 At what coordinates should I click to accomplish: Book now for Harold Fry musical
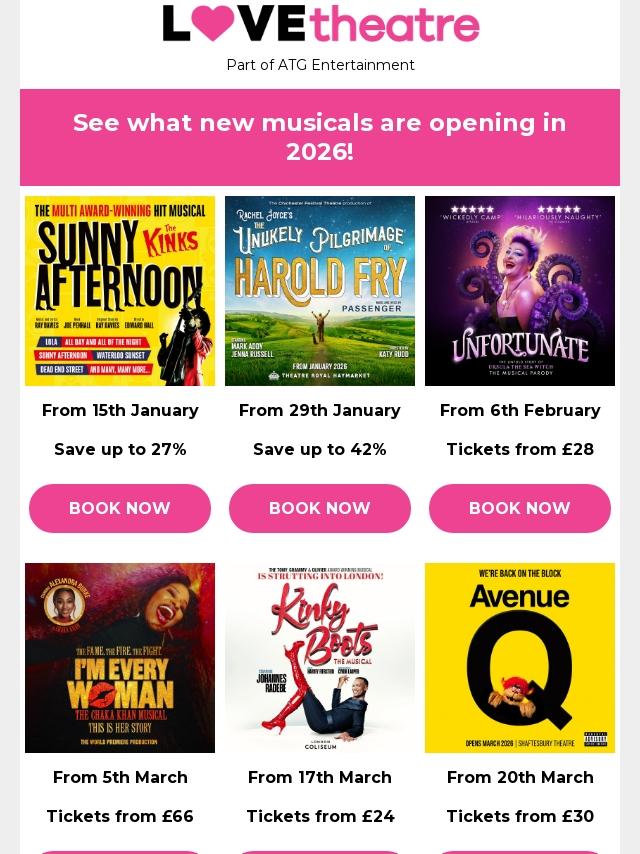tap(320, 508)
